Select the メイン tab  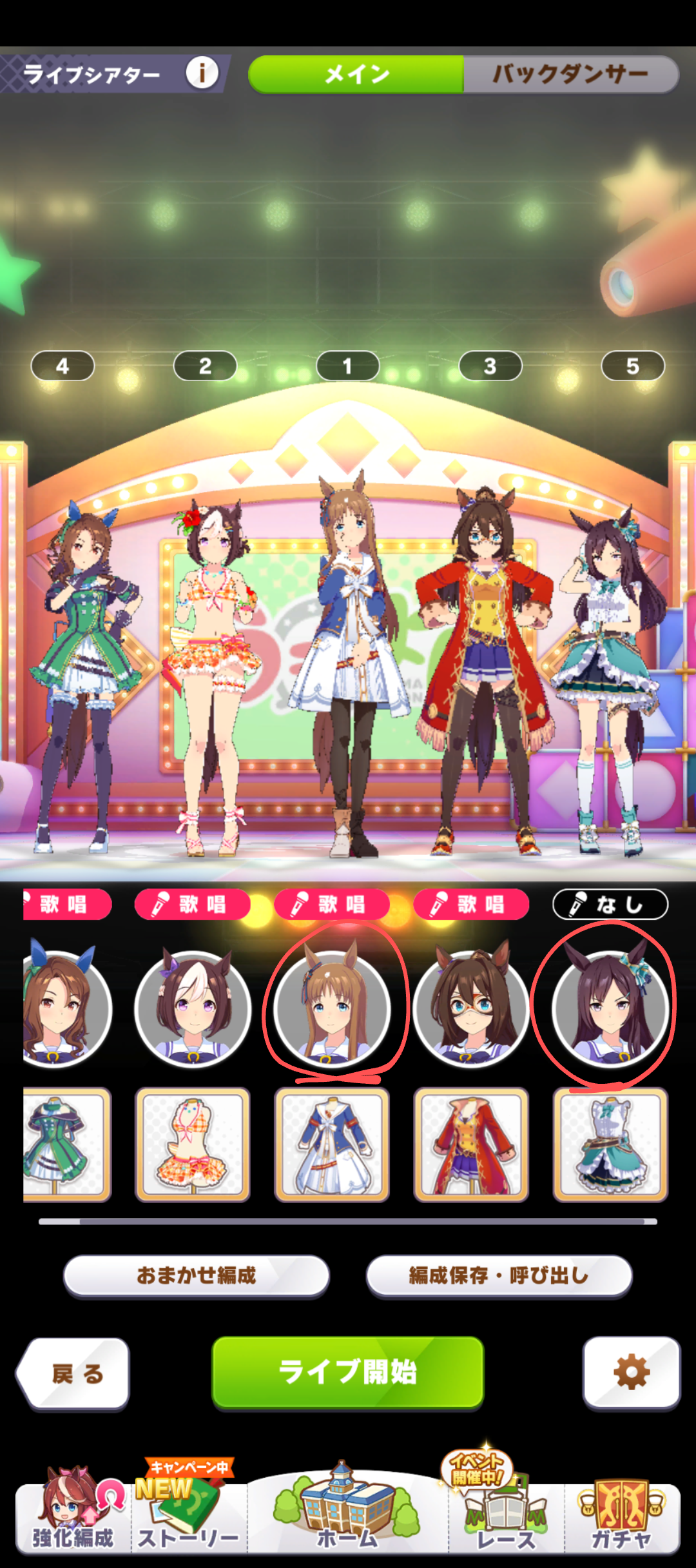click(x=356, y=75)
